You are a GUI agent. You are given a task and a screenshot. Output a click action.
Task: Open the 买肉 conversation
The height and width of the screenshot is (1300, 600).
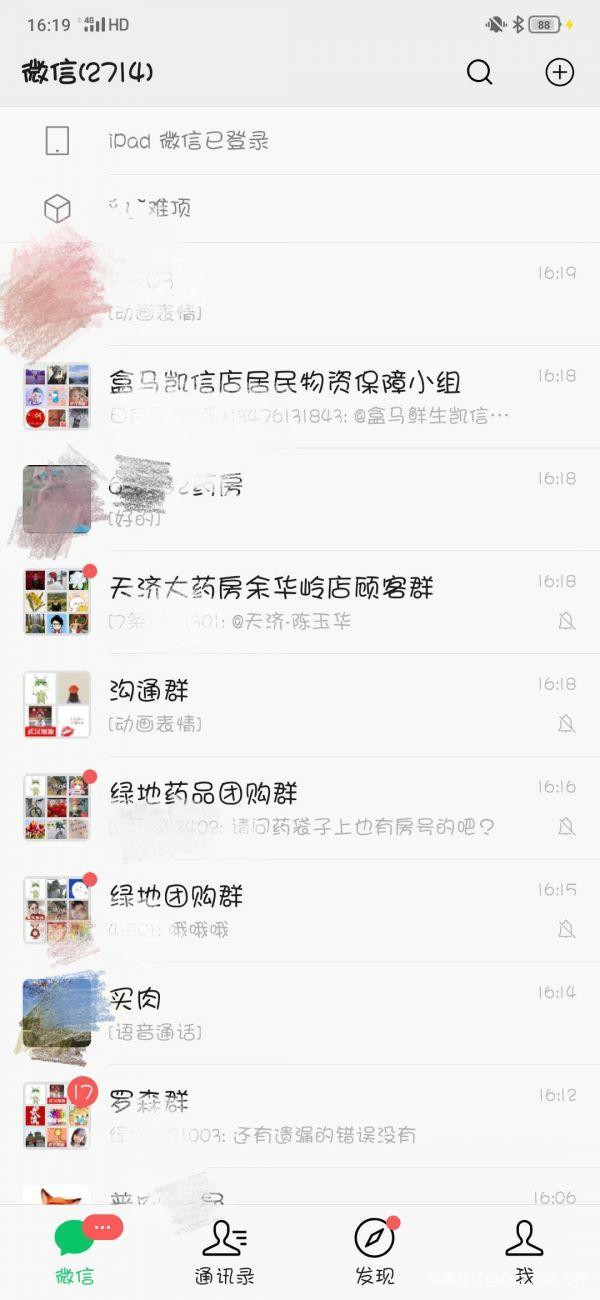[x=300, y=1013]
